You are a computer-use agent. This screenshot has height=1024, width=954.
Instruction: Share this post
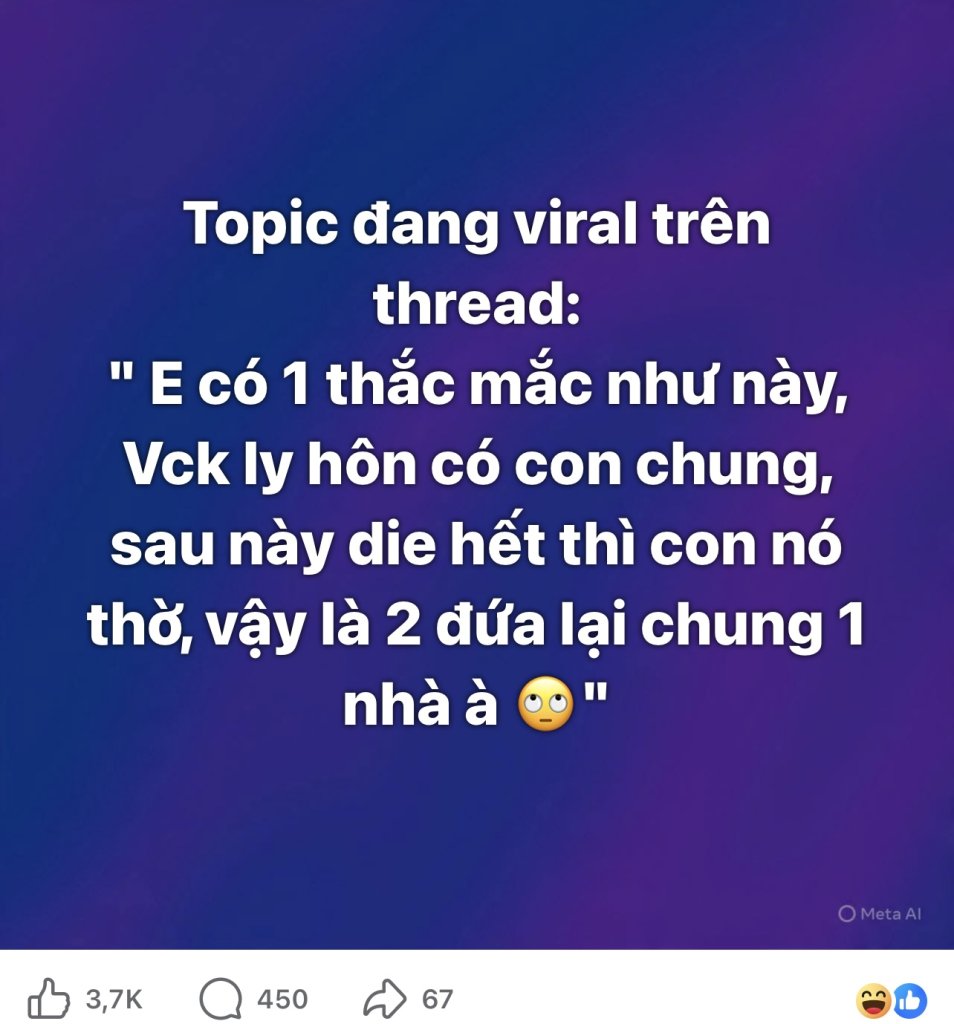pyautogui.click(x=386, y=998)
